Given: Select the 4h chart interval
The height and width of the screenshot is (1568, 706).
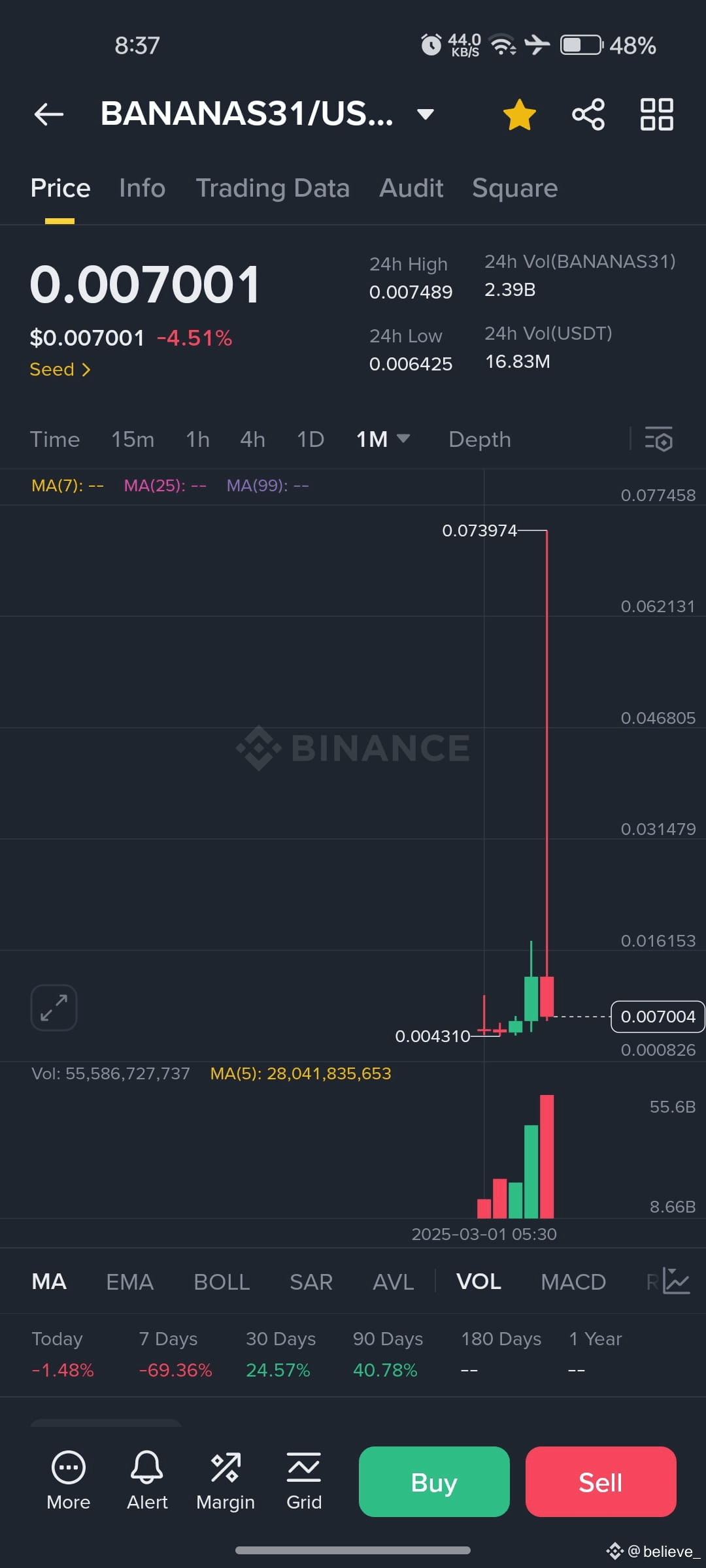Looking at the screenshot, I should 252,440.
